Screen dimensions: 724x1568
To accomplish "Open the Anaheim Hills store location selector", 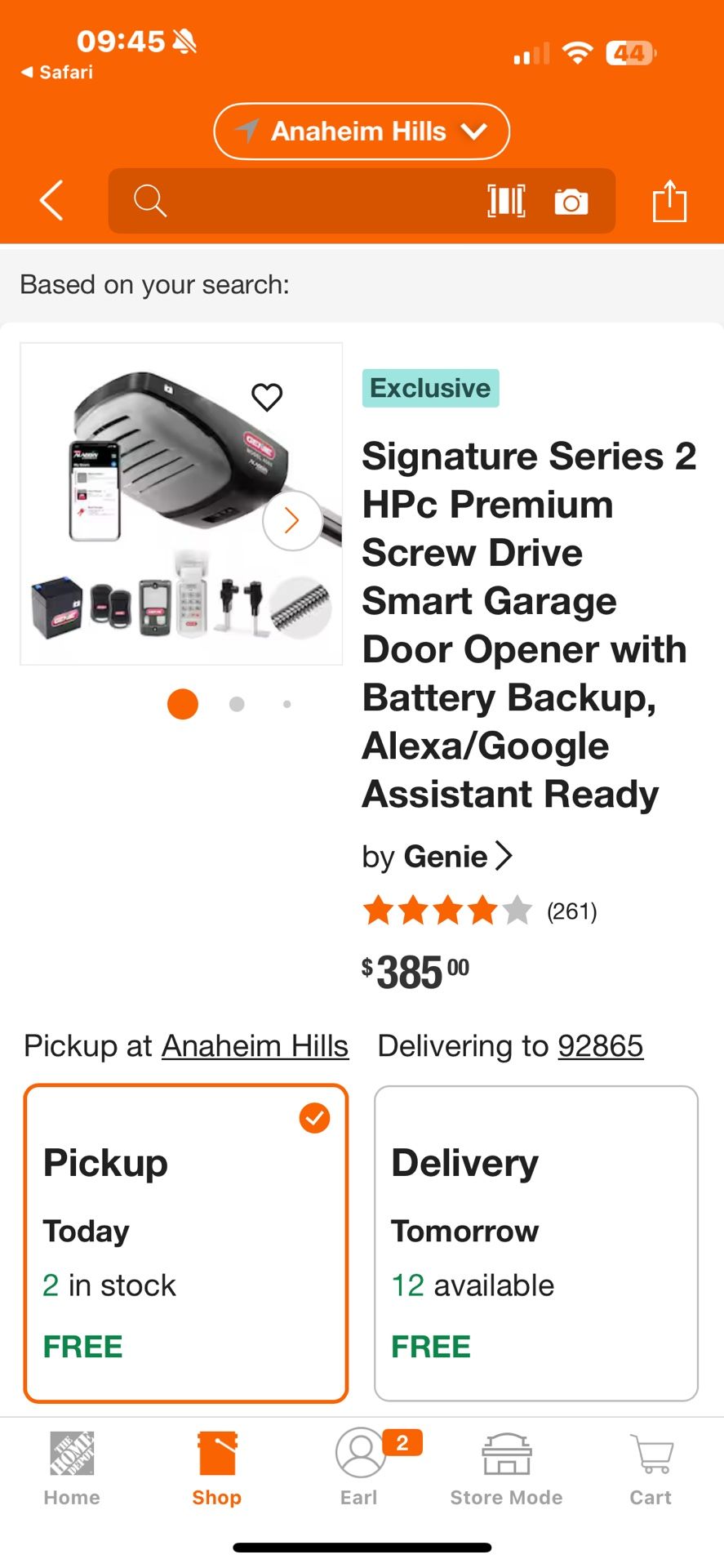I will 361,131.
